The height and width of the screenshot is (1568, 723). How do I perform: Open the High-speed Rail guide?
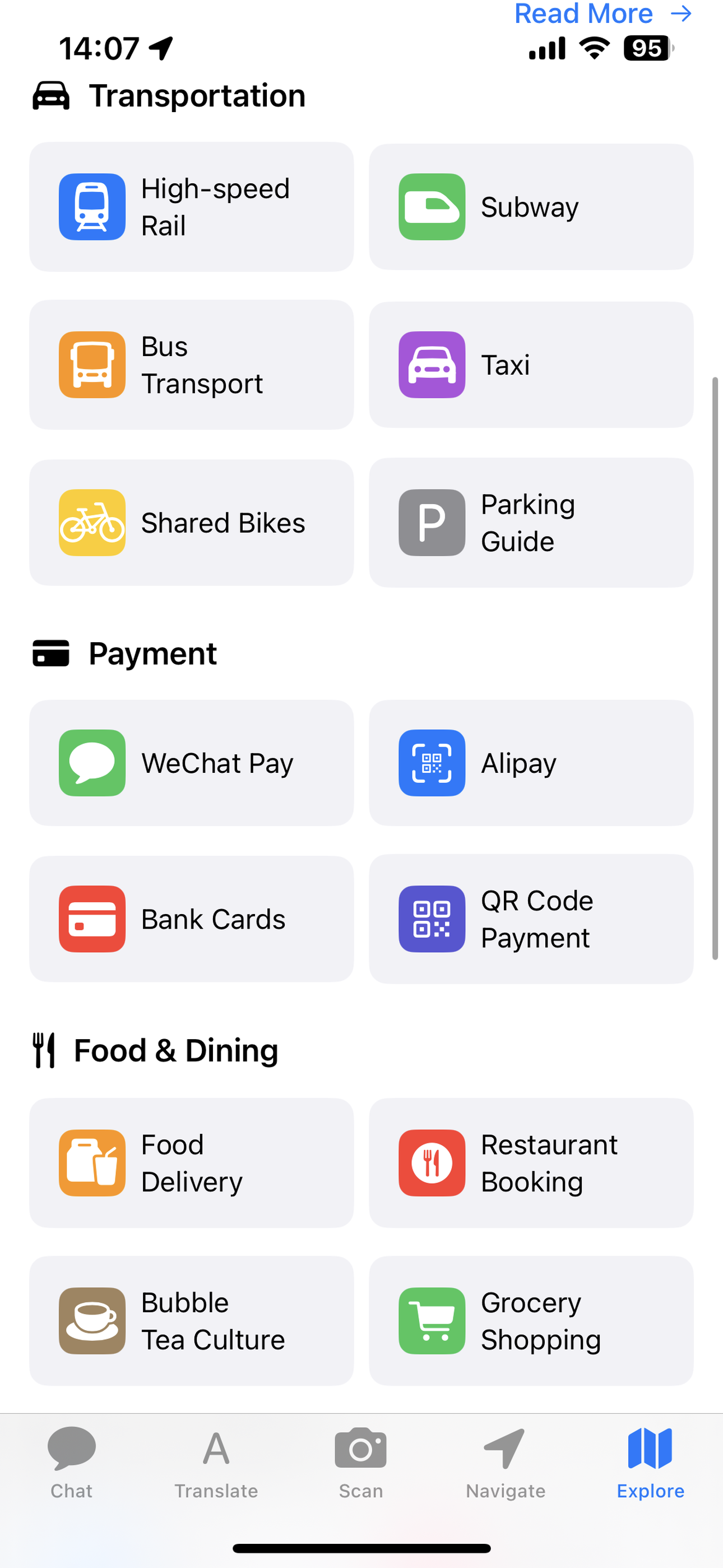pyautogui.click(x=191, y=207)
